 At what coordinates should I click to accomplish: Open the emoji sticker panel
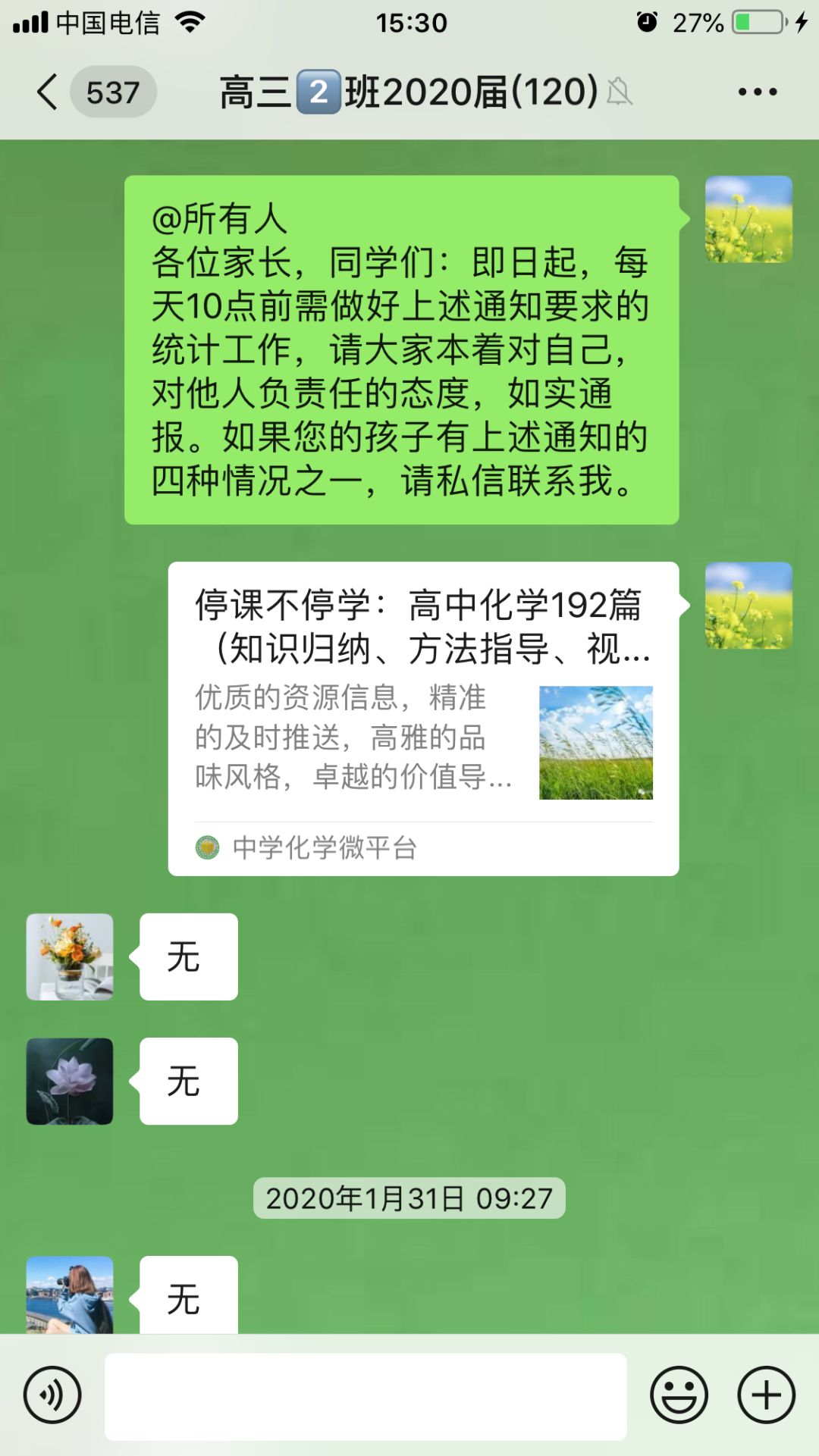click(x=679, y=1395)
